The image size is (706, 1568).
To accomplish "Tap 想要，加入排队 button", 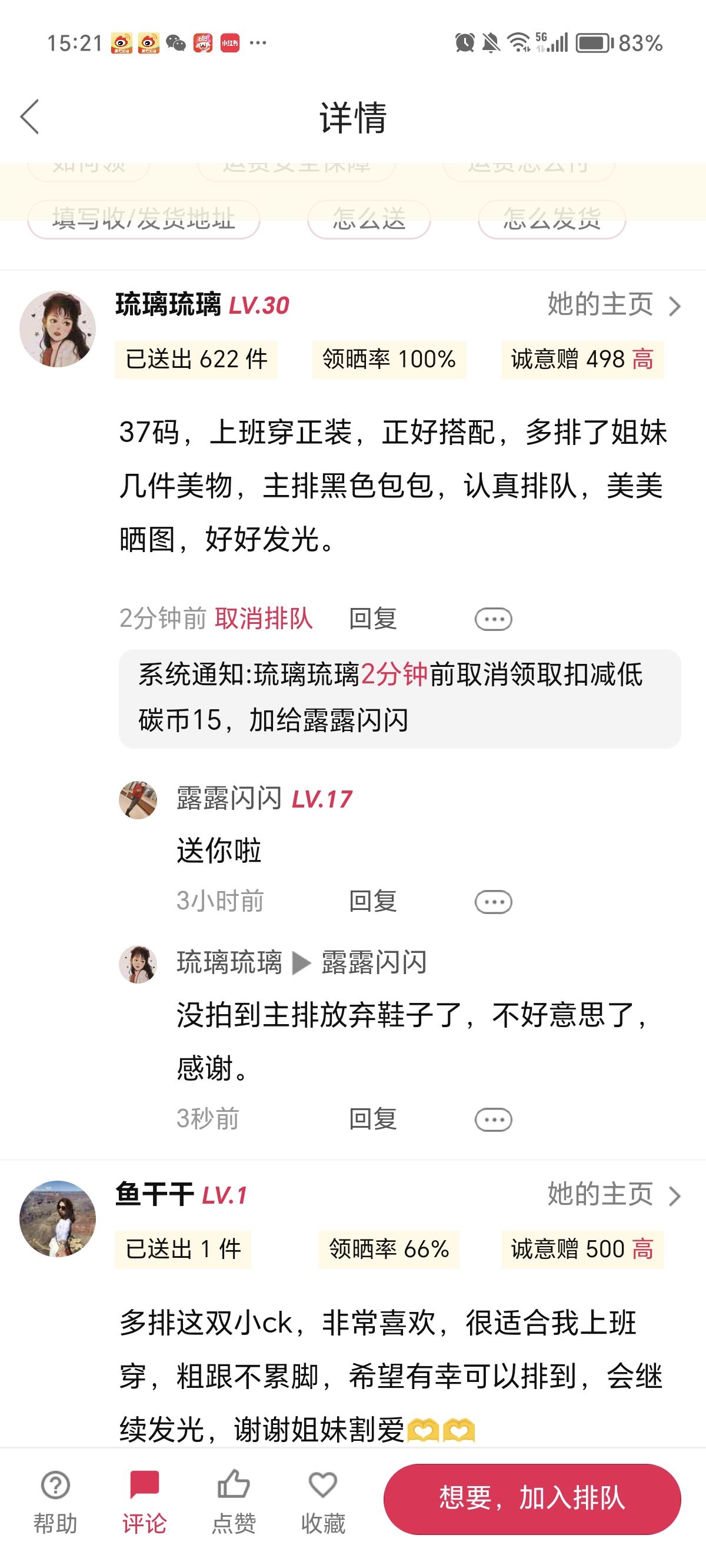I will [x=532, y=1499].
